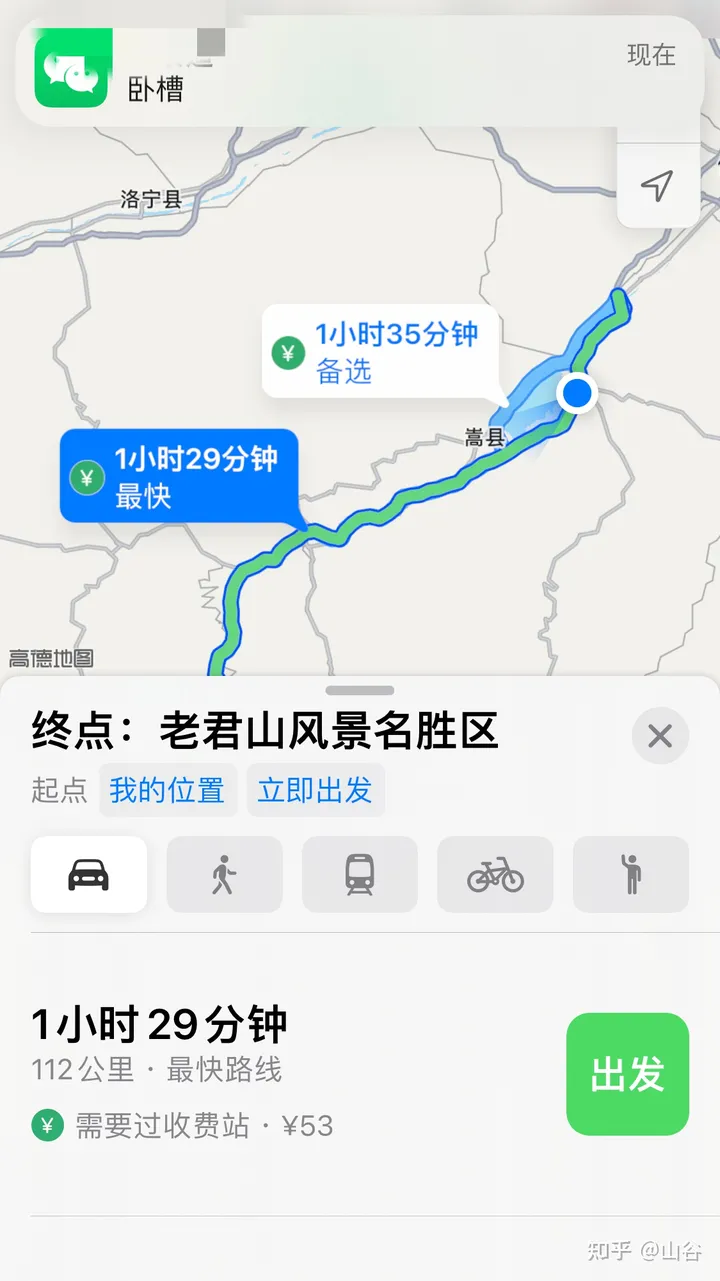720x1281 pixels.
Task: Select the walking mode icon
Action: 224,875
